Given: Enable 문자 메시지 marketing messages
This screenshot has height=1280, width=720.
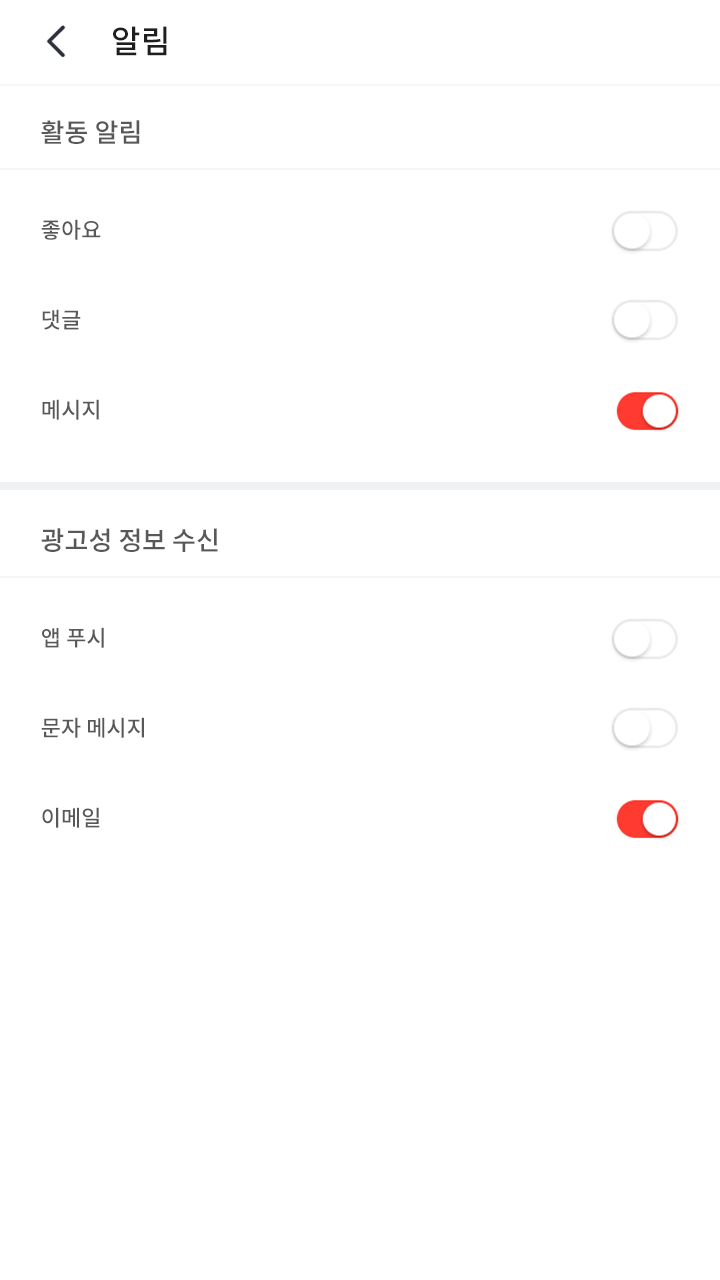Looking at the screenshot, I should click(645, 728).
